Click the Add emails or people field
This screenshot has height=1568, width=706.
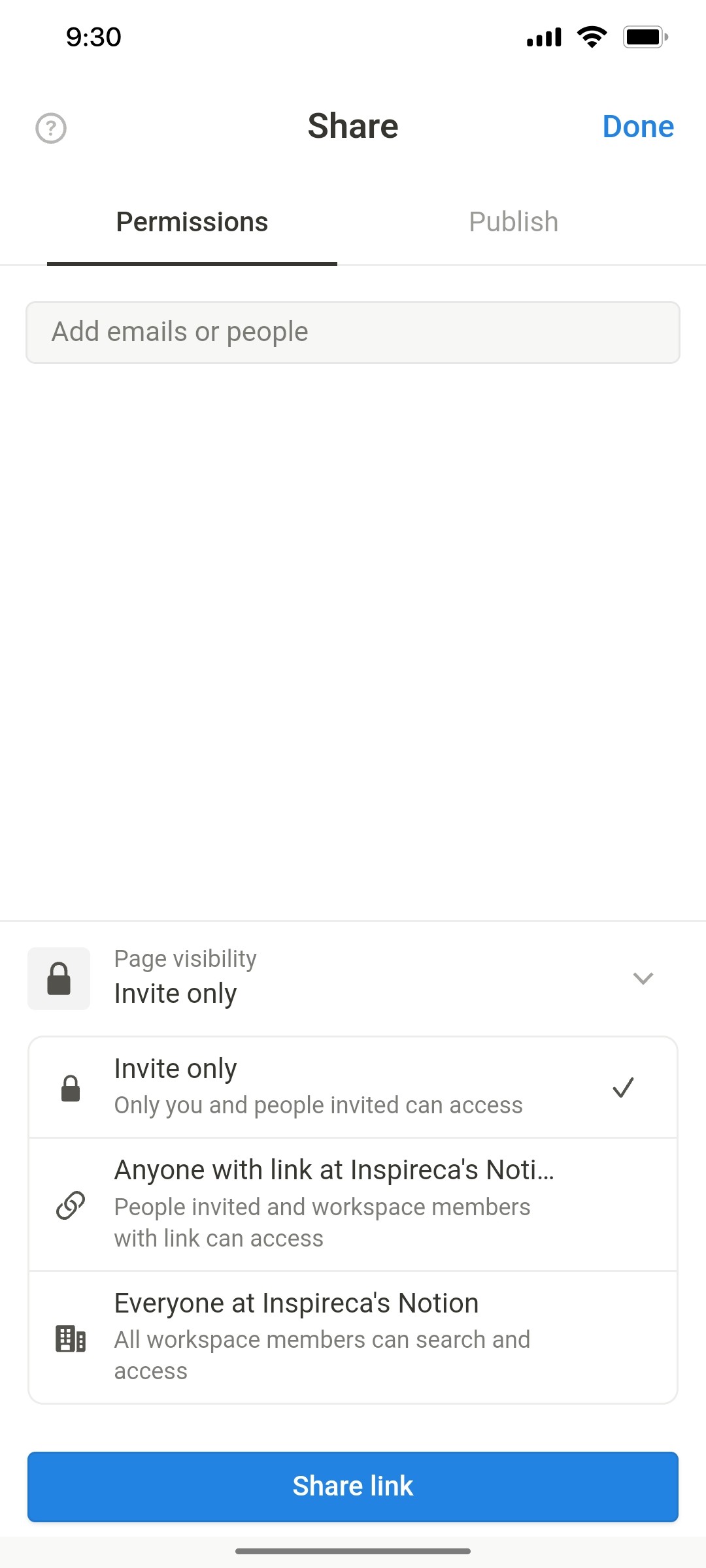click(353, 332)
